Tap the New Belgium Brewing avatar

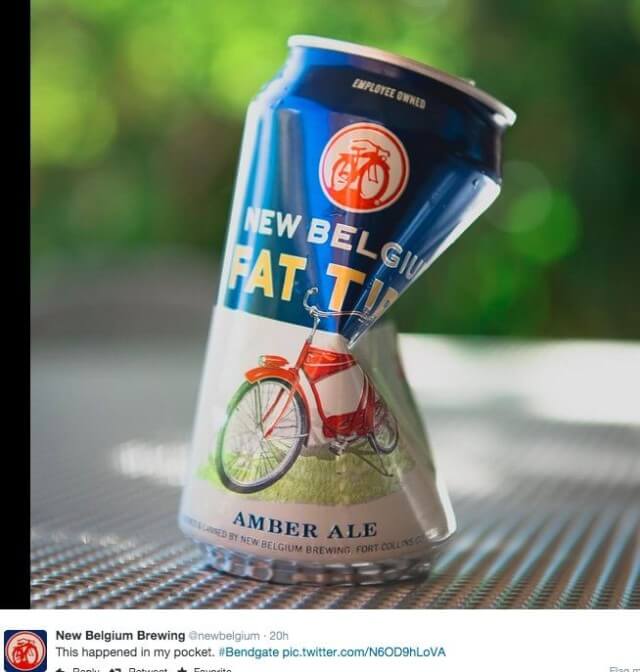pos(25,650)
